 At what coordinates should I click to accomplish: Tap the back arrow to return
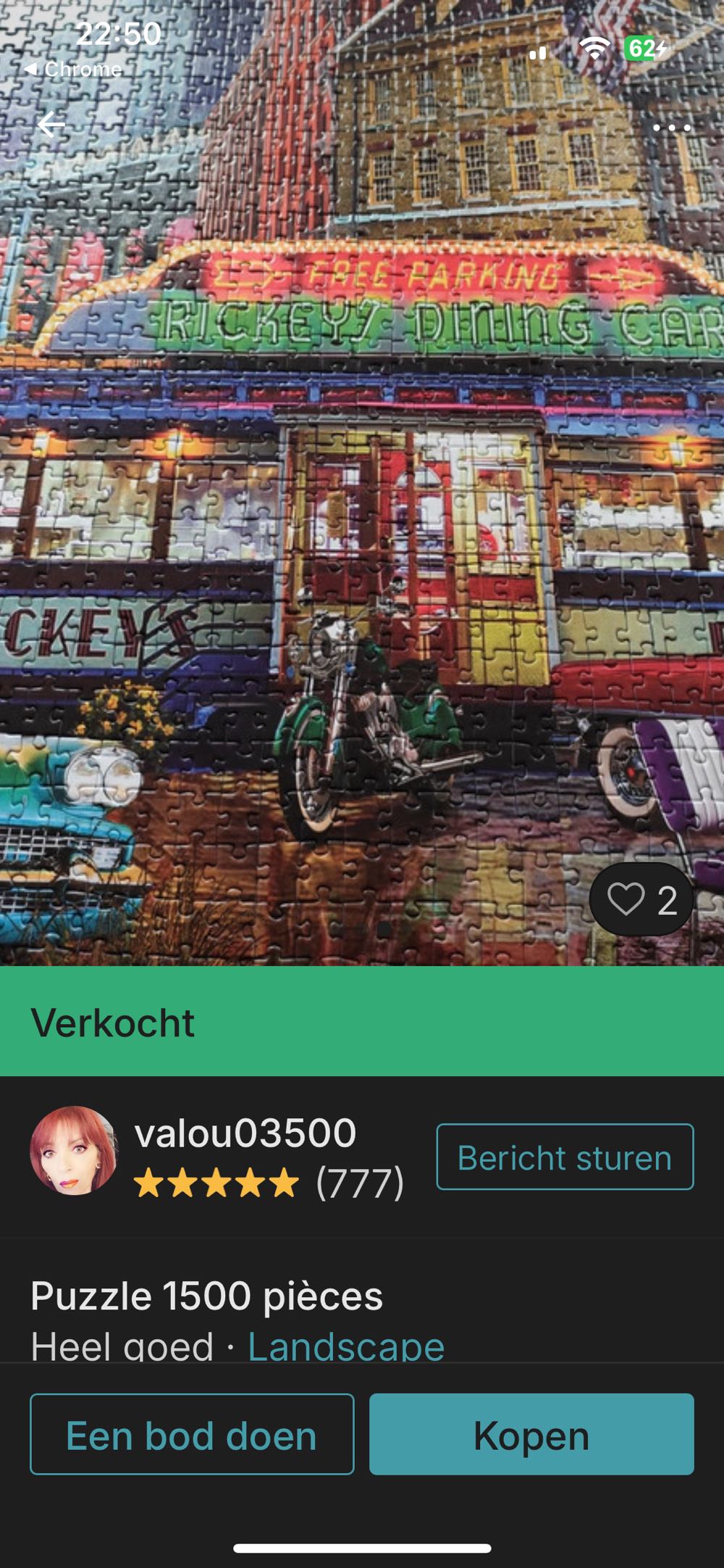[50, 125]
